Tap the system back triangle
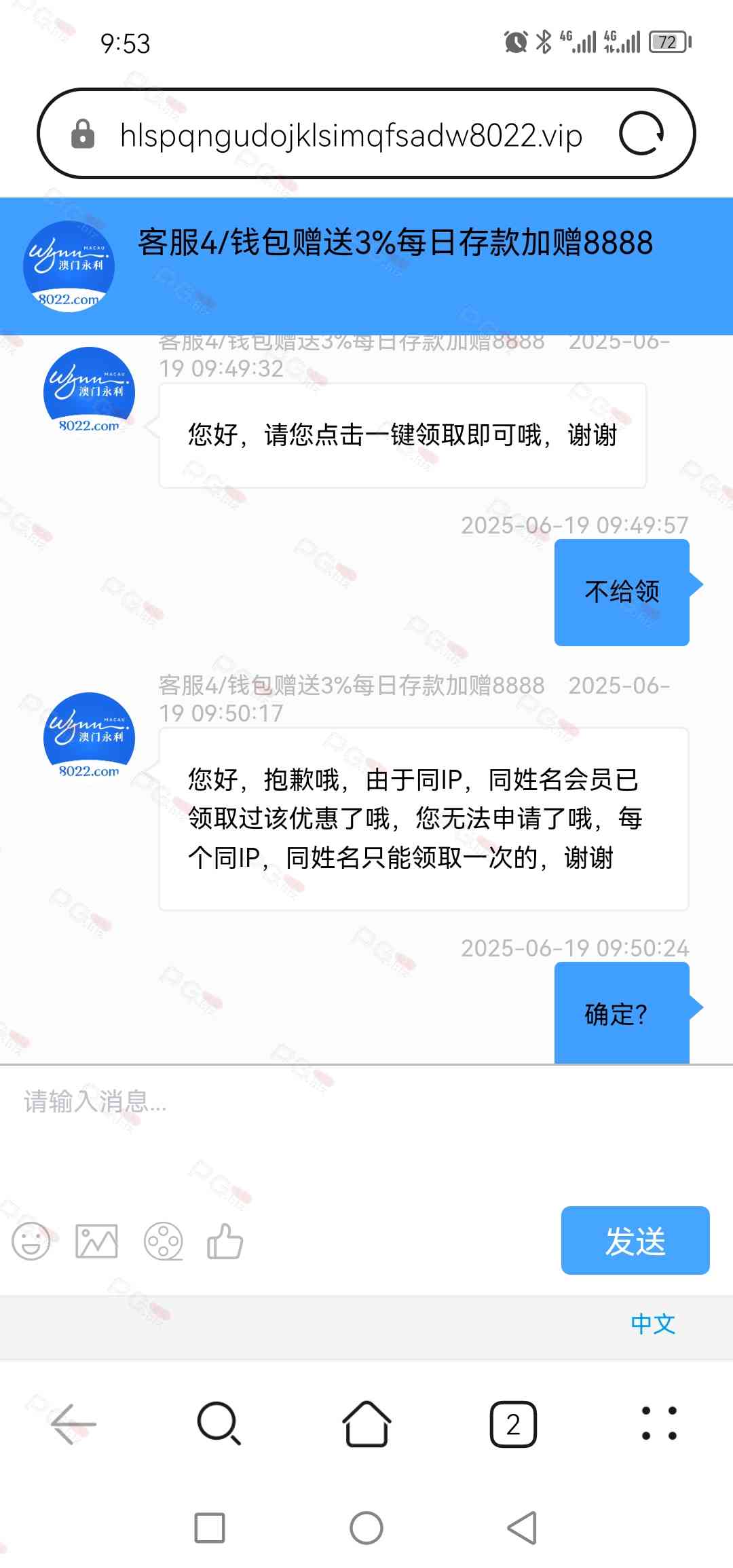 click(x=523, y=1527)
